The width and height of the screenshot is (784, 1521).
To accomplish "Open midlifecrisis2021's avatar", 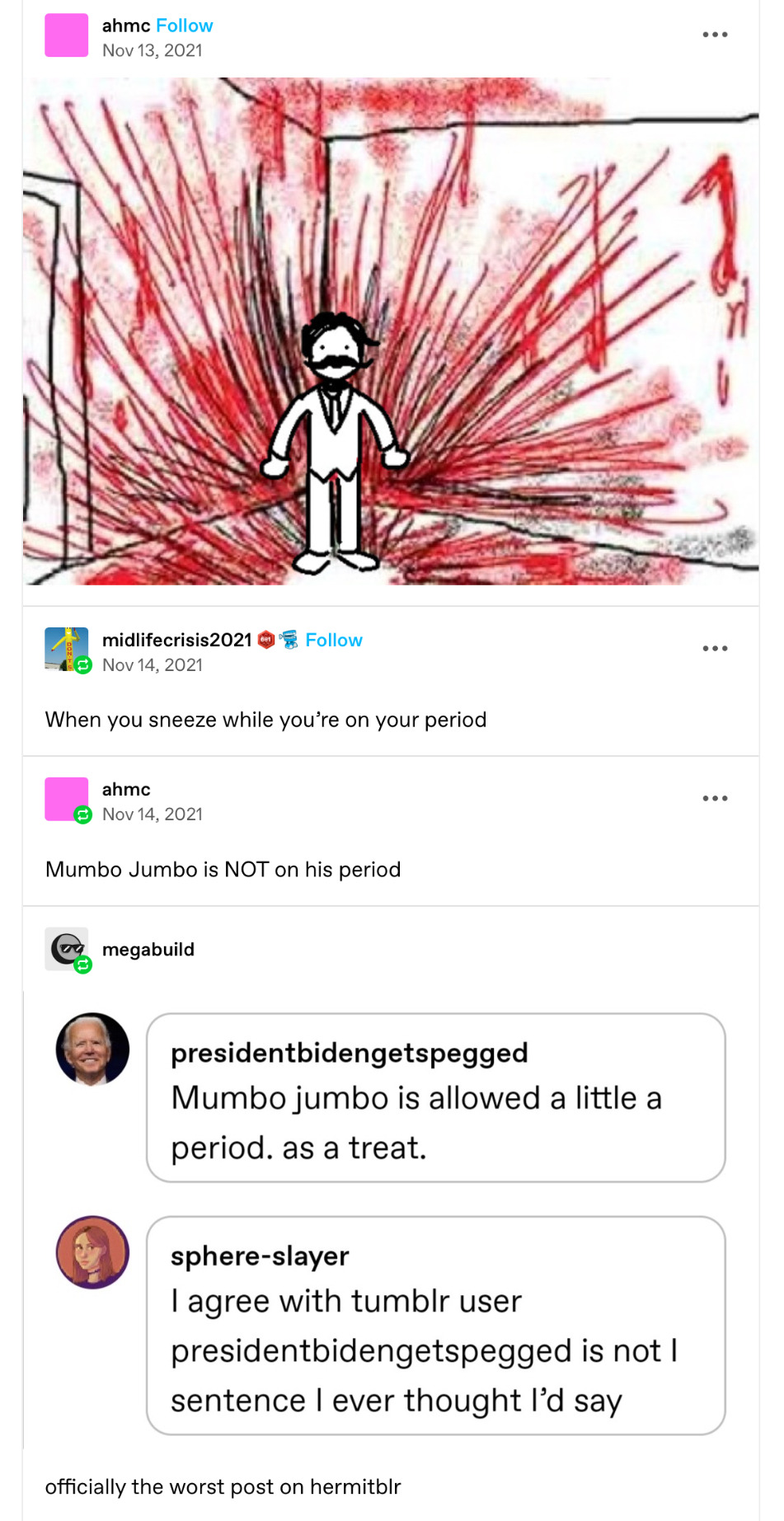I will 66,649.
